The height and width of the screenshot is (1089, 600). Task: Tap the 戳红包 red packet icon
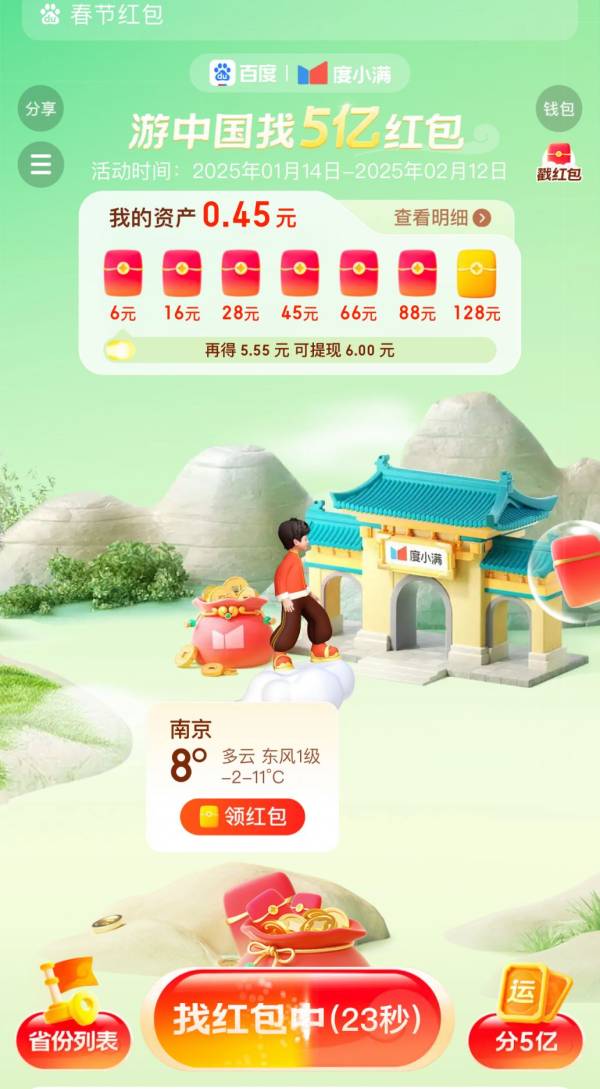(x=559, y=163)
